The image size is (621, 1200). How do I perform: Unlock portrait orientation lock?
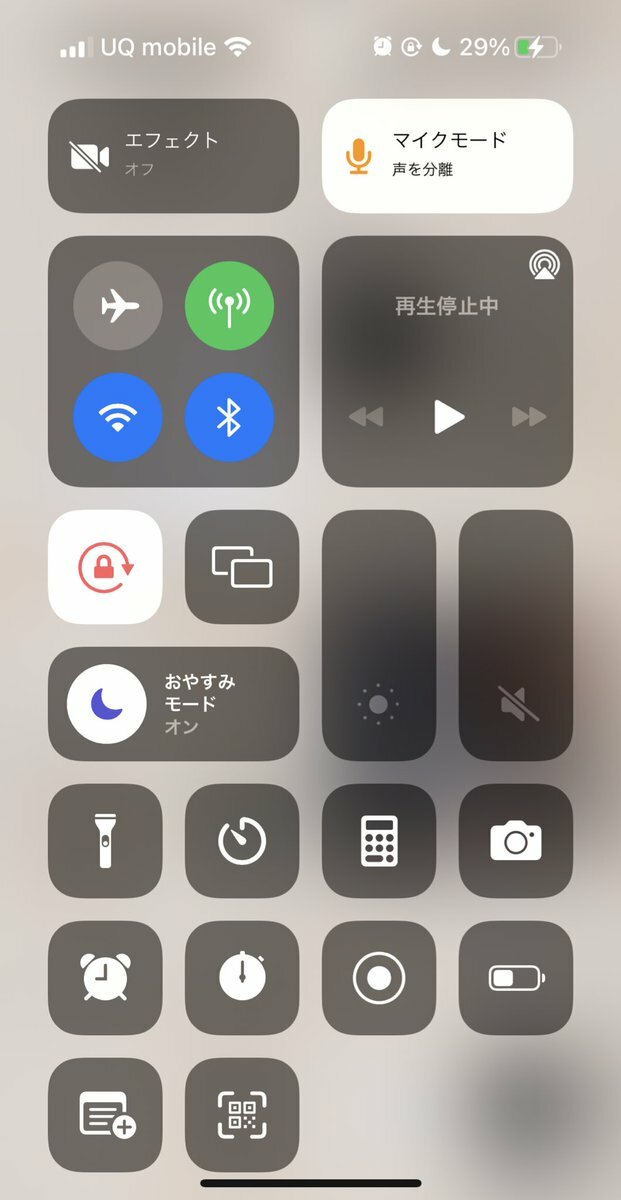(105, 567)
